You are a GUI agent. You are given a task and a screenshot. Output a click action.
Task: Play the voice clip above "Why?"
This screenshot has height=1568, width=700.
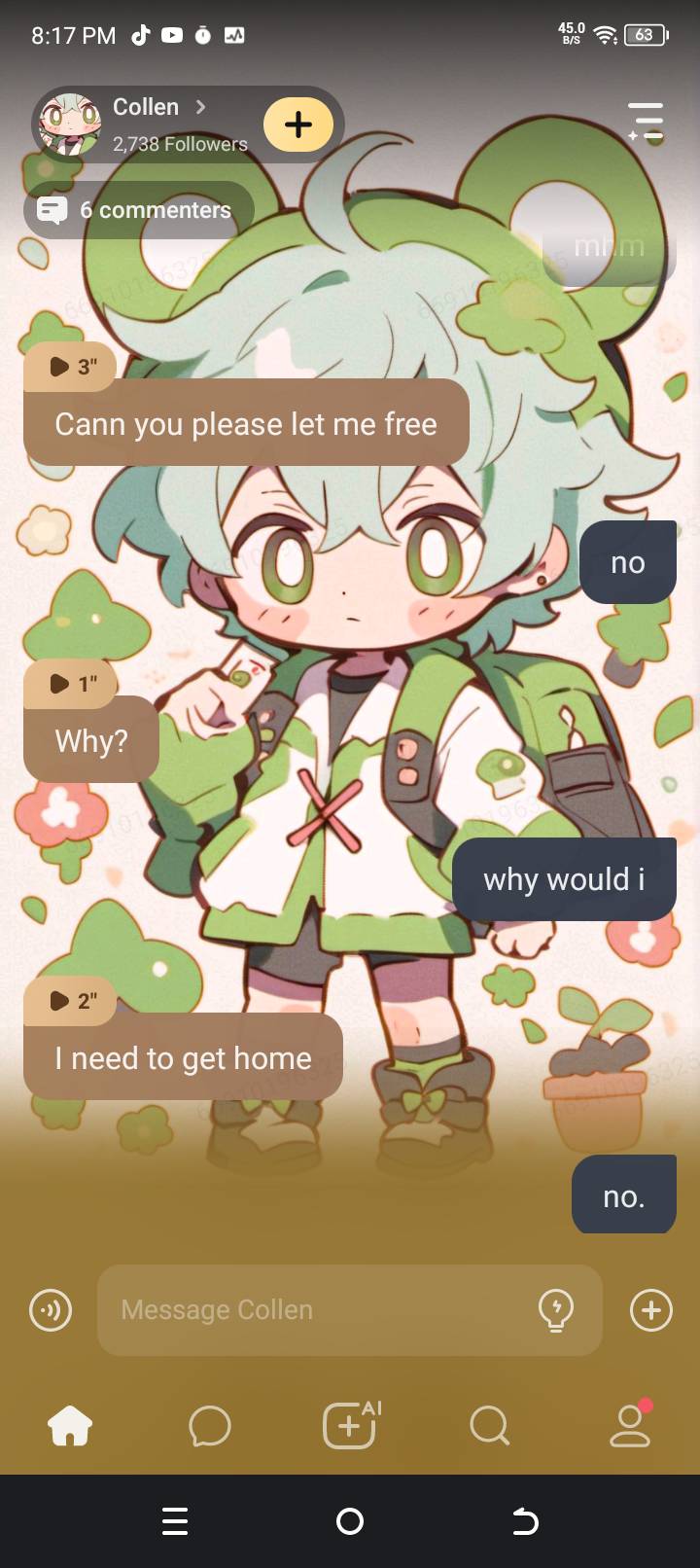click(71, 684)
